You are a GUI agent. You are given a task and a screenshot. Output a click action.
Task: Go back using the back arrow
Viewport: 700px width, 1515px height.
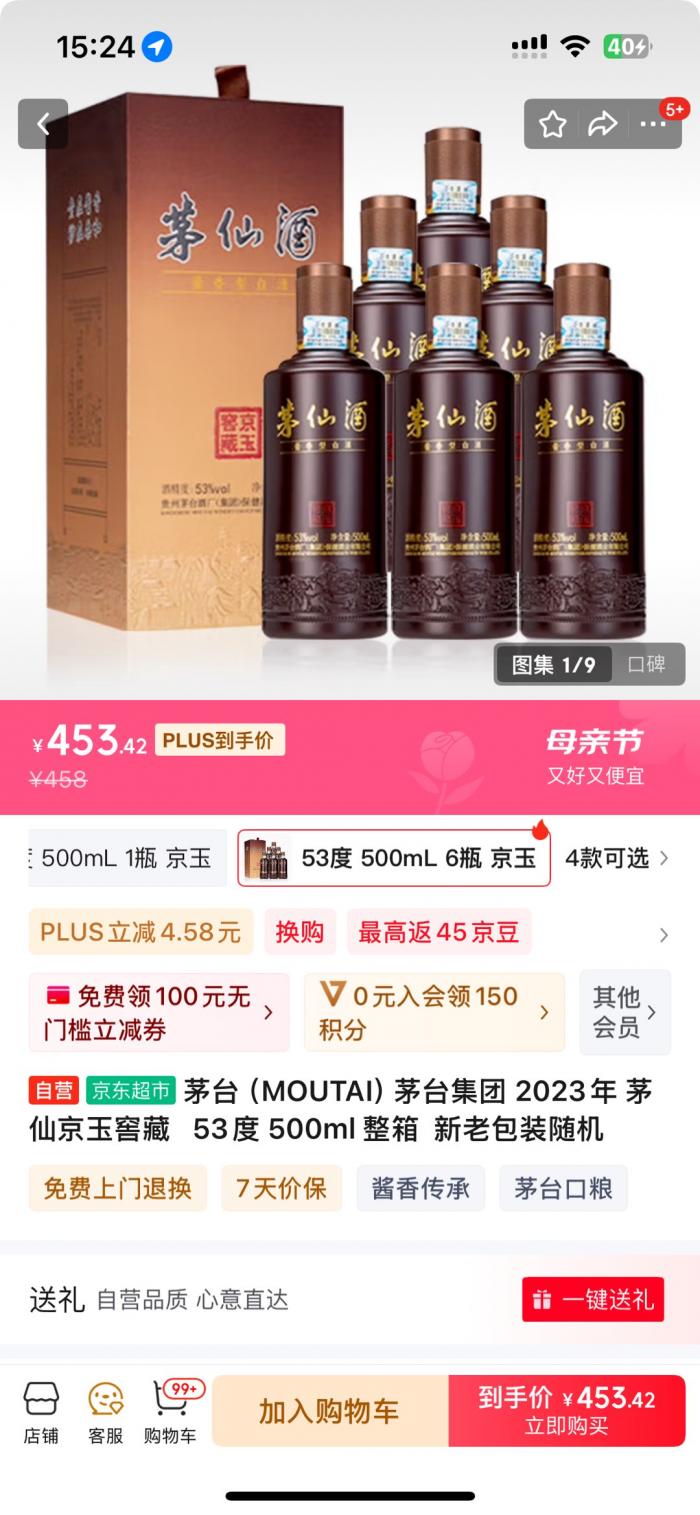(x=43, y=124)
